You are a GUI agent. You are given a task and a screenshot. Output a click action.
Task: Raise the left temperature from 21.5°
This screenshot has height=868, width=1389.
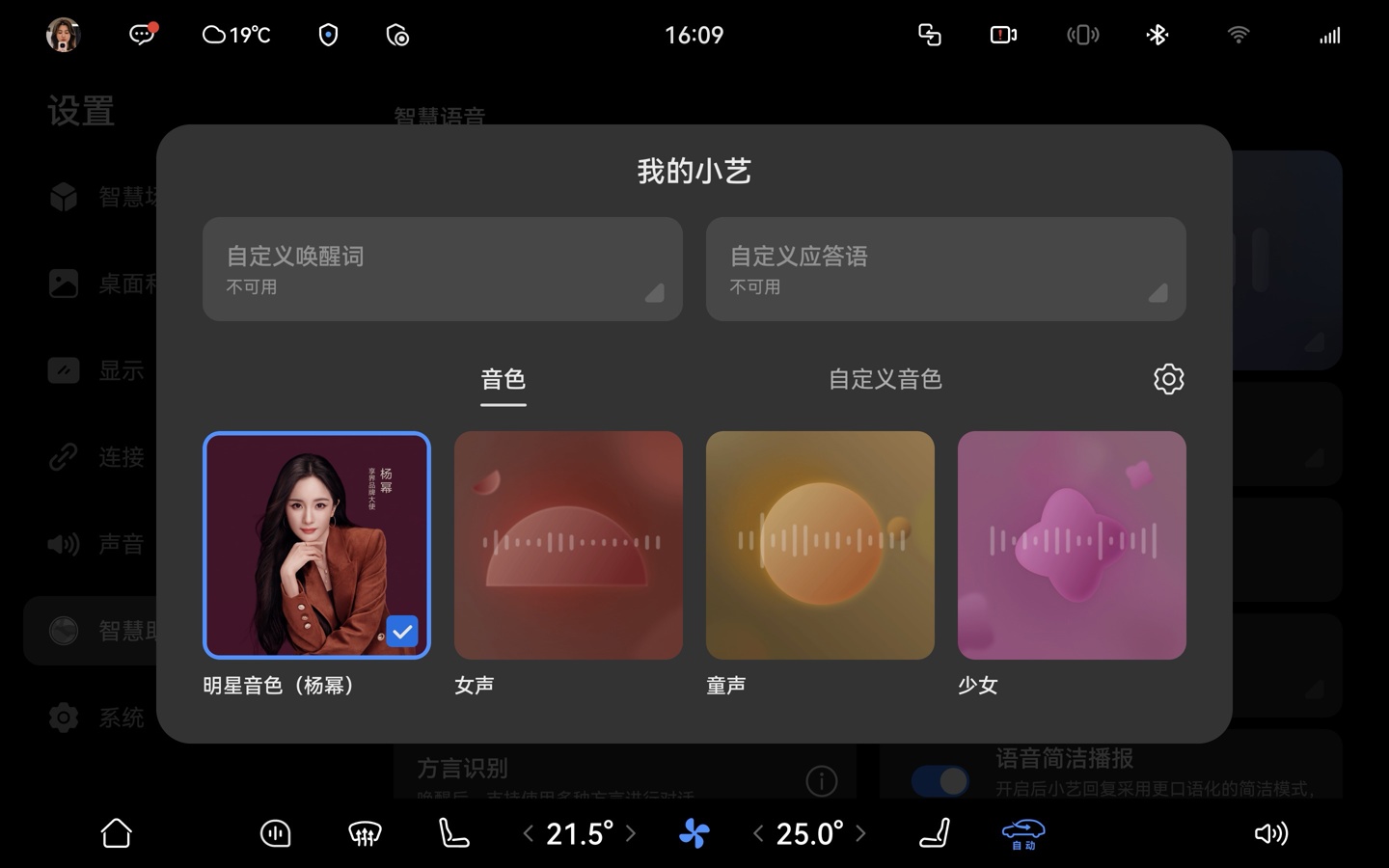[x=631, y=833]
